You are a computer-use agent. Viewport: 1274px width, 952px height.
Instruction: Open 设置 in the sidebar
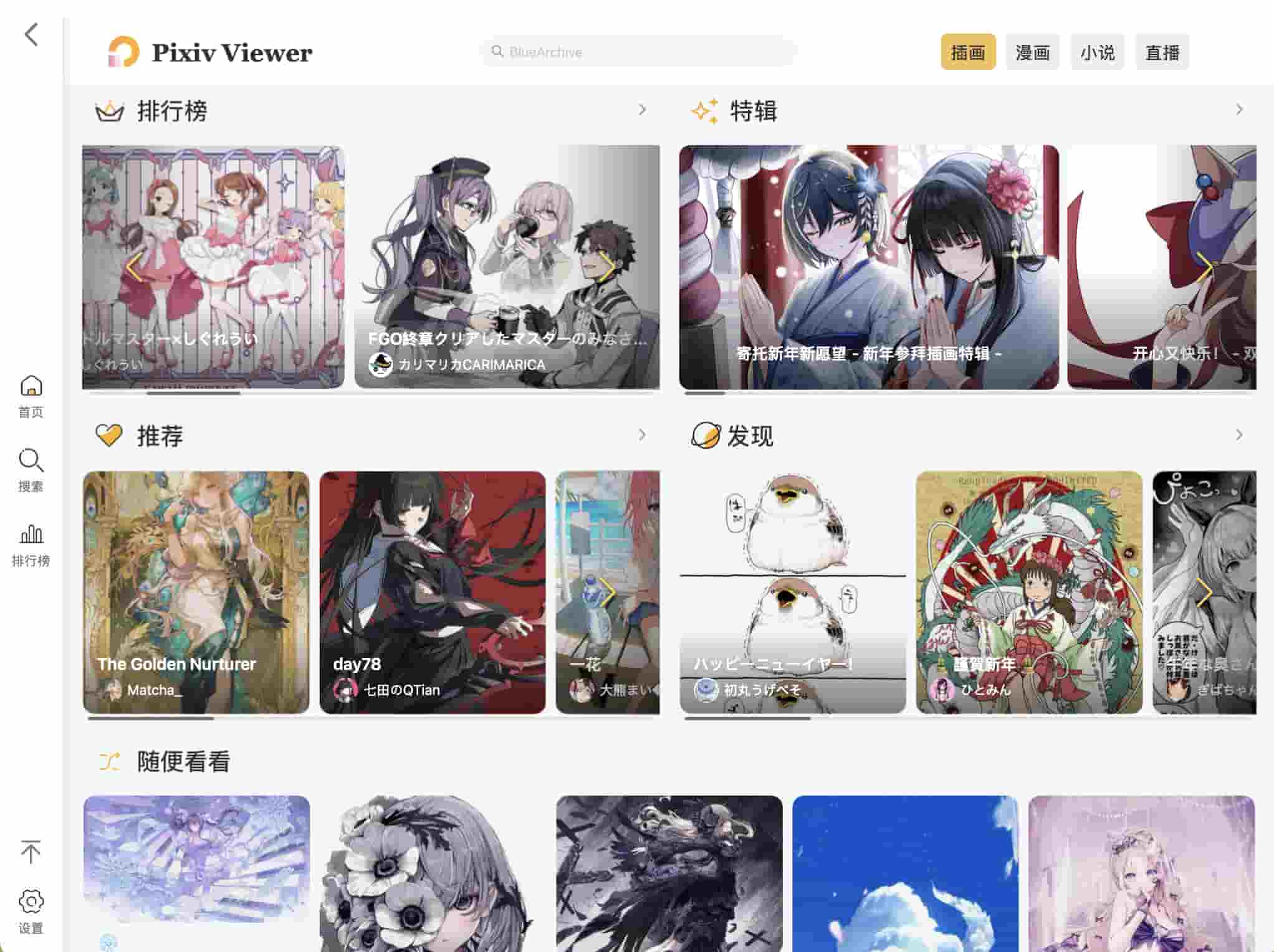click(x=31, y=912)
